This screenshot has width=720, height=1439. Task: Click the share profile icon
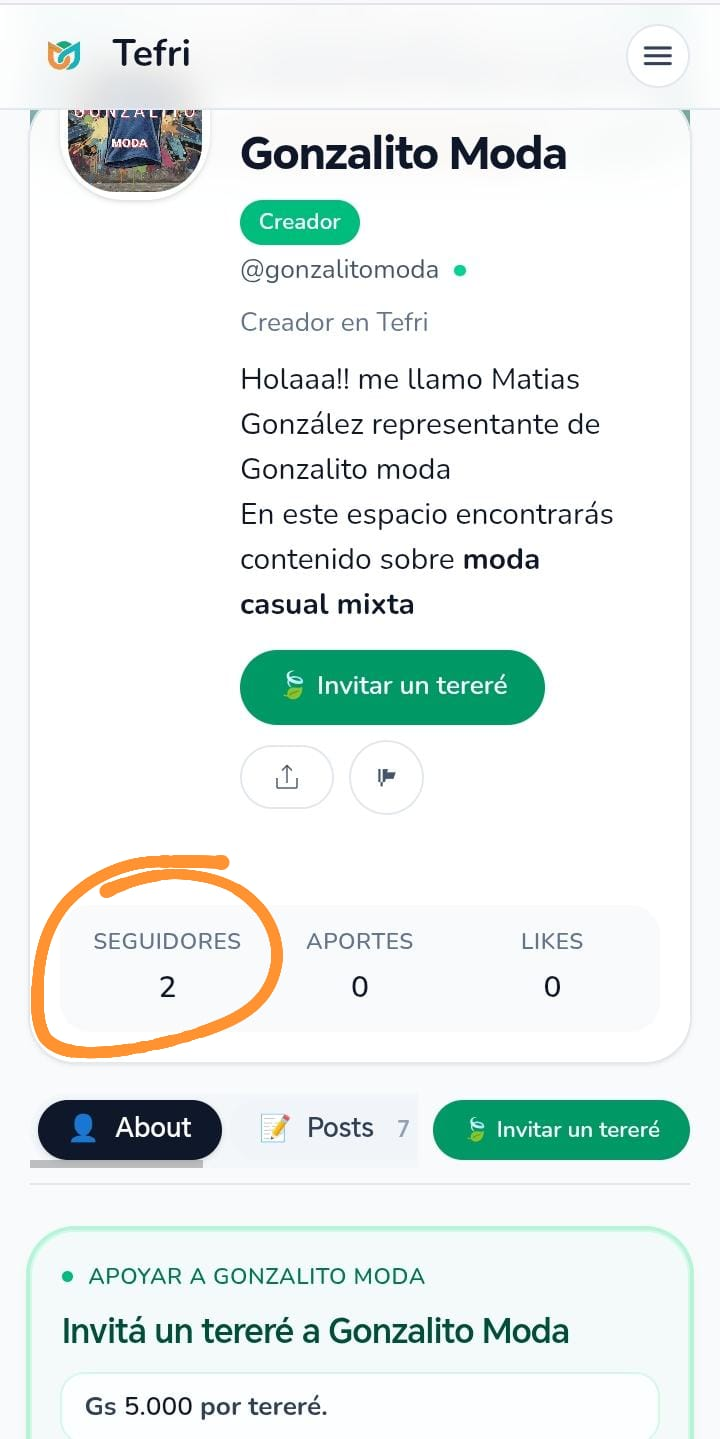point(287,777)
